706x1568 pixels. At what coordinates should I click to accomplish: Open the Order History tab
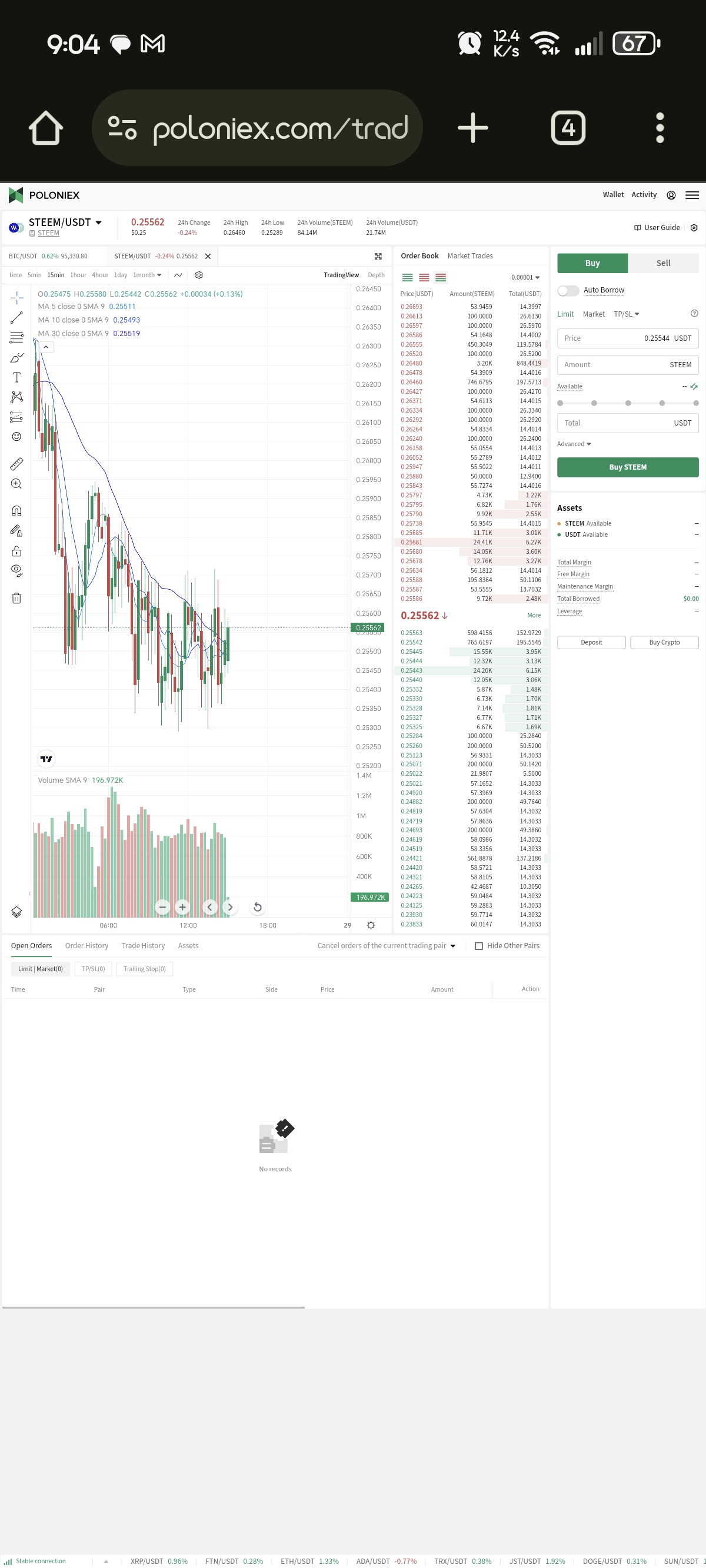[86, 945]
